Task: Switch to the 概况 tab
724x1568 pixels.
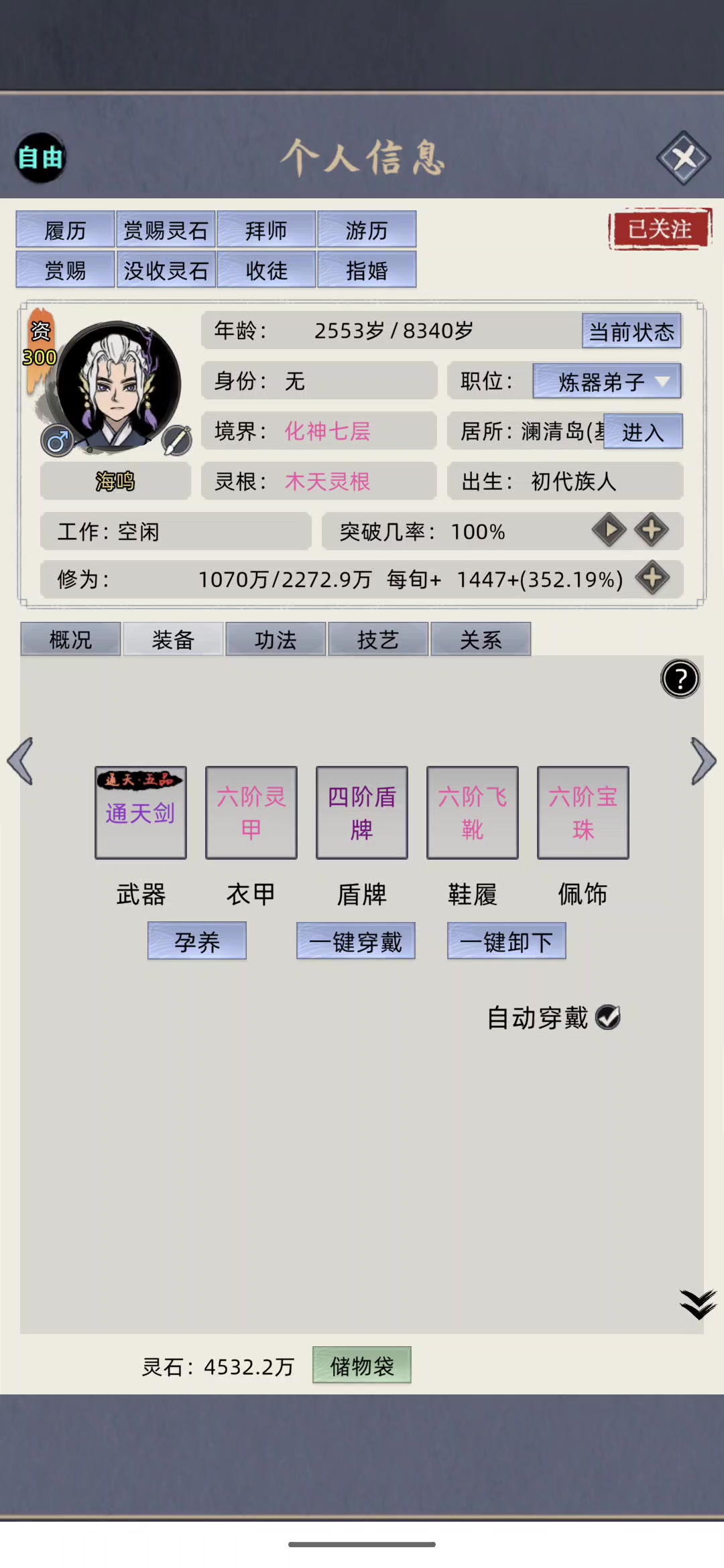Action: [x=70, y=639]
